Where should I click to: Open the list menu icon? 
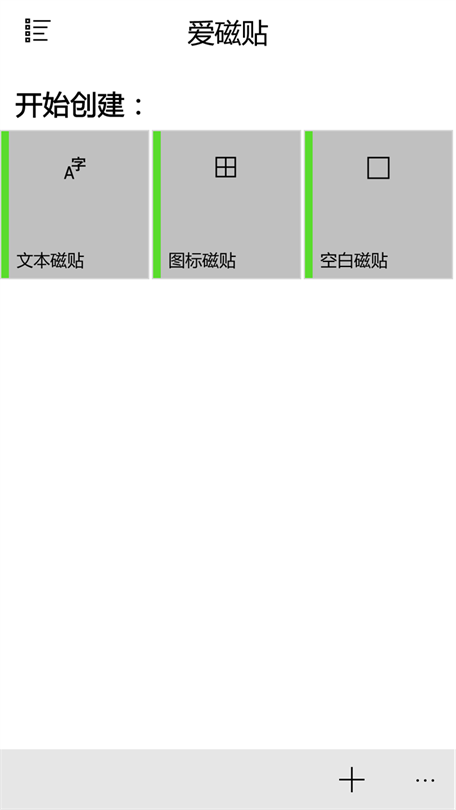click(38, 30)
